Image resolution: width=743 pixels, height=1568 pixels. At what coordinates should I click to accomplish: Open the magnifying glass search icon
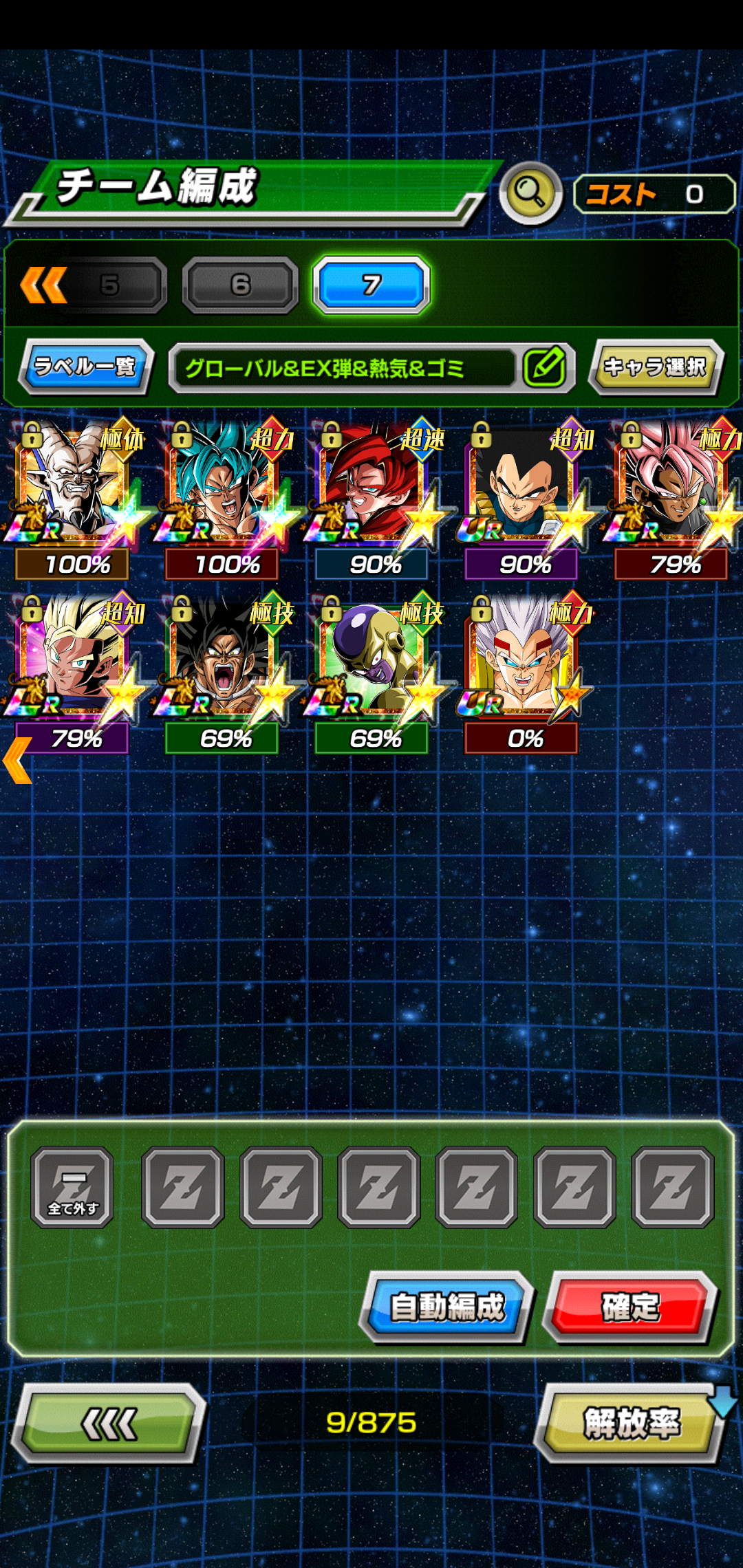pyautogui.click(x=530, y=193)
